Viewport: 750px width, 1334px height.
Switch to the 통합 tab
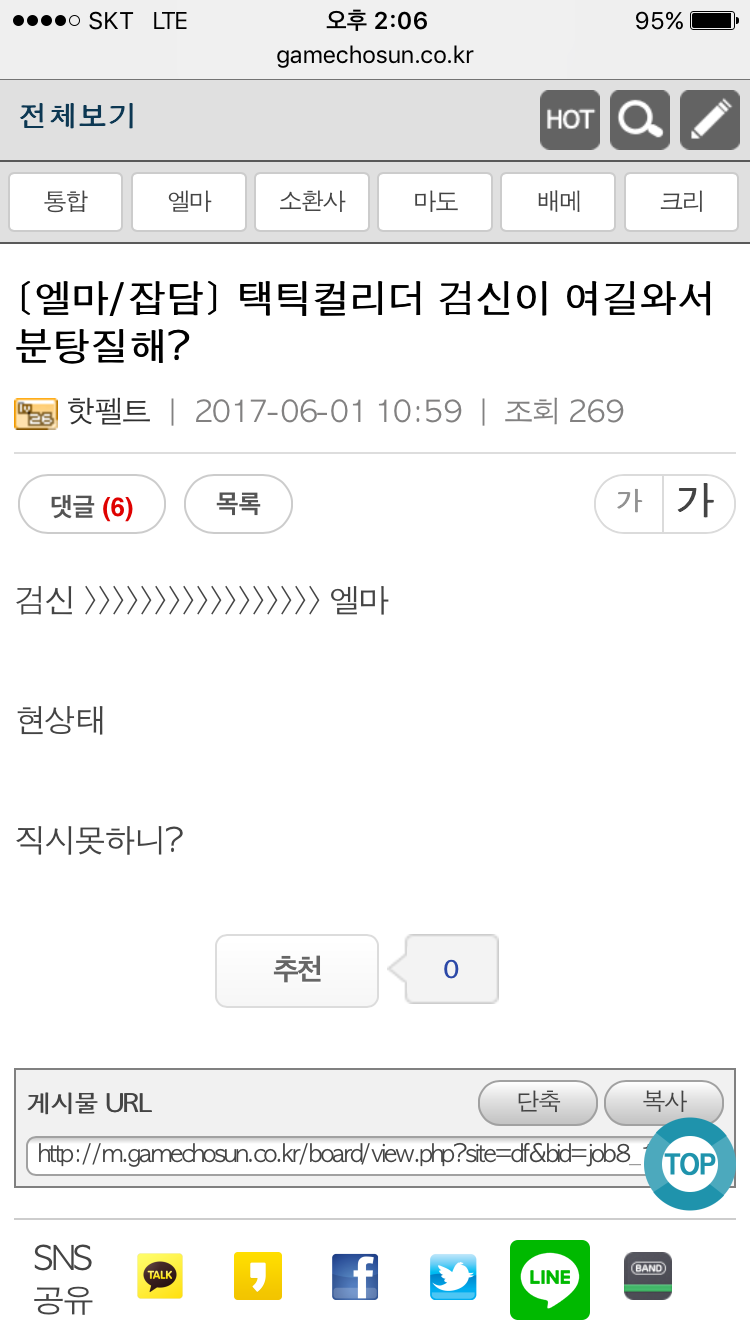coord(66,202)
